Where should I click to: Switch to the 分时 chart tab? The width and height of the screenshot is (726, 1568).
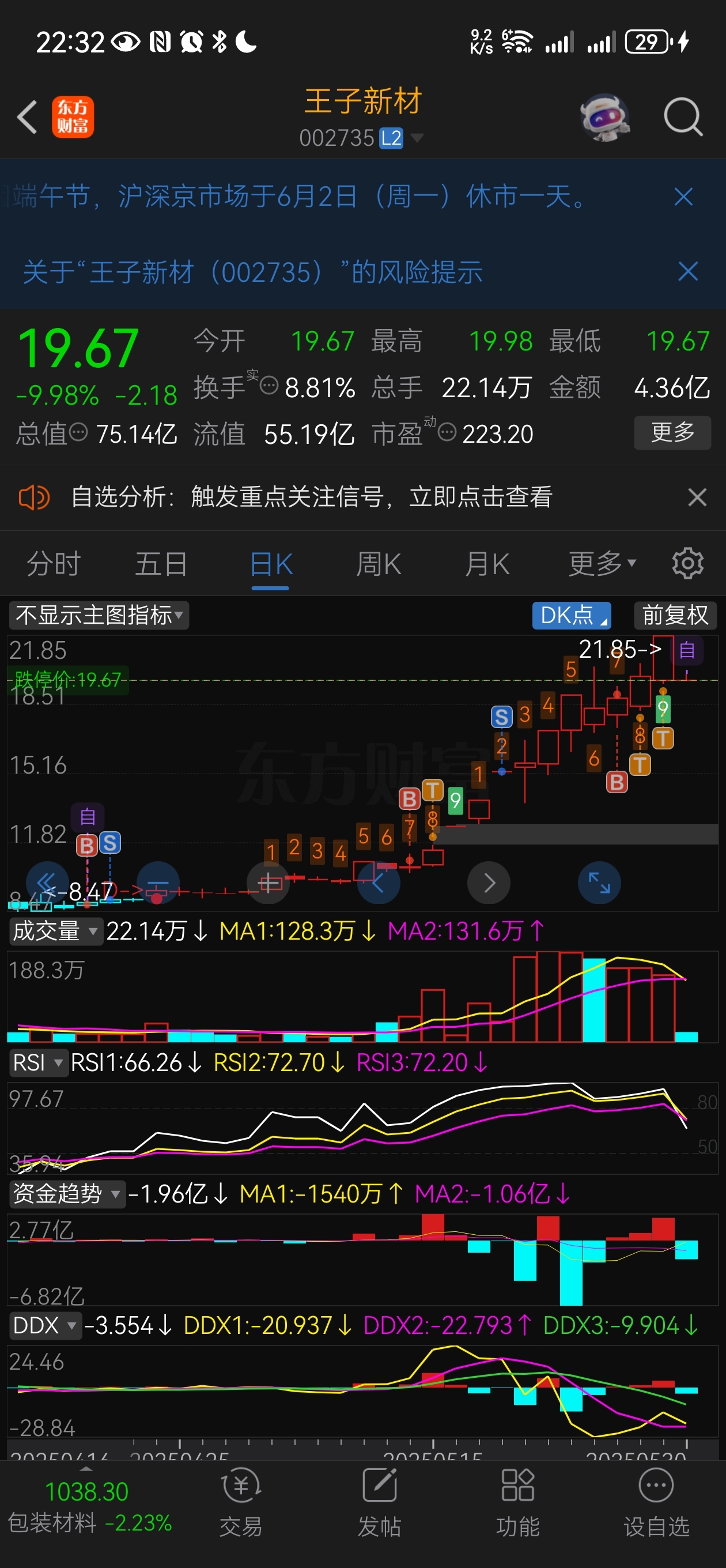pyautogui.click(x=54, y=564)
